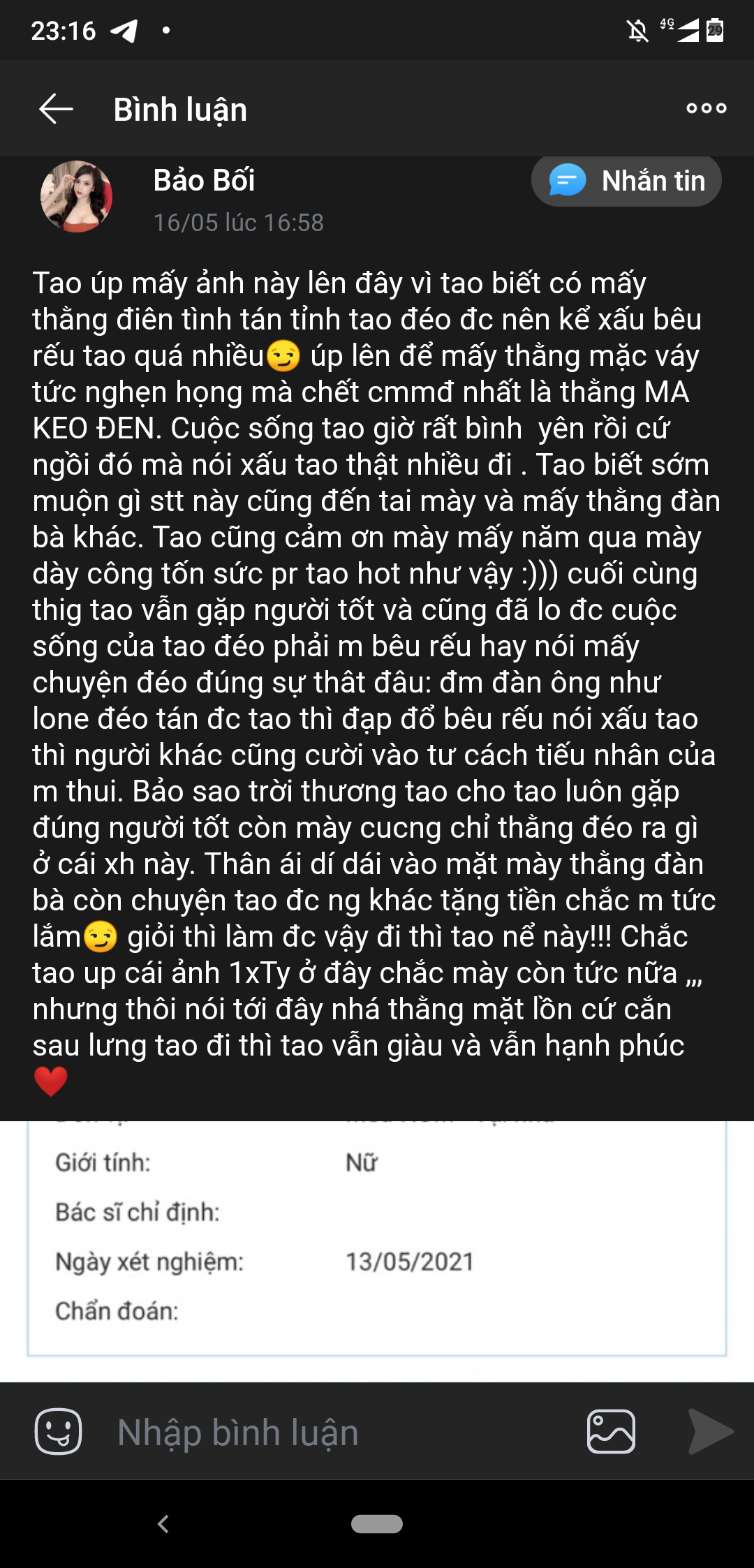Screen dimensions: 754x1568
Task: Open Bảo Bối's profile picture
Action: click(76, 197)
